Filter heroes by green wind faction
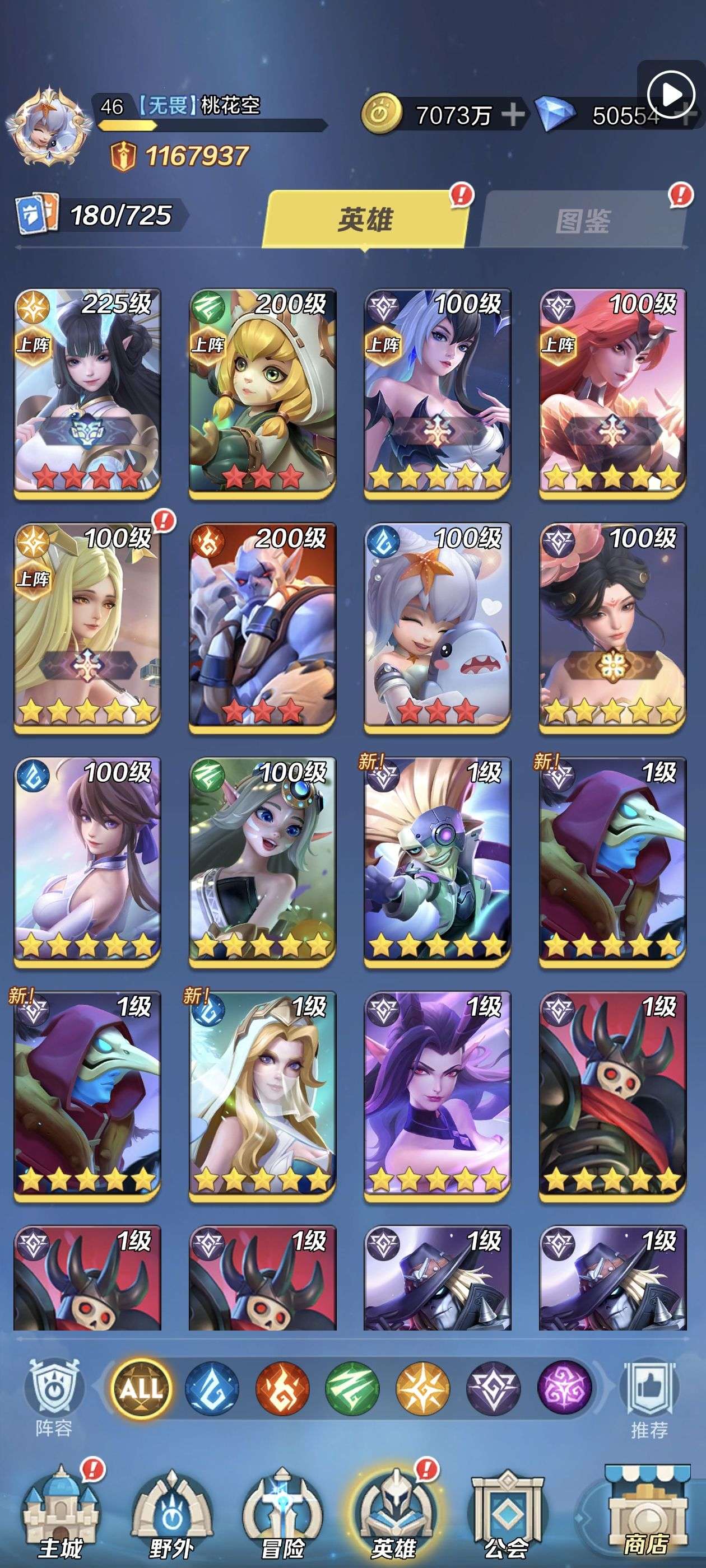The width and height of the screenshot is (706, 1568). pos(352,1388)
